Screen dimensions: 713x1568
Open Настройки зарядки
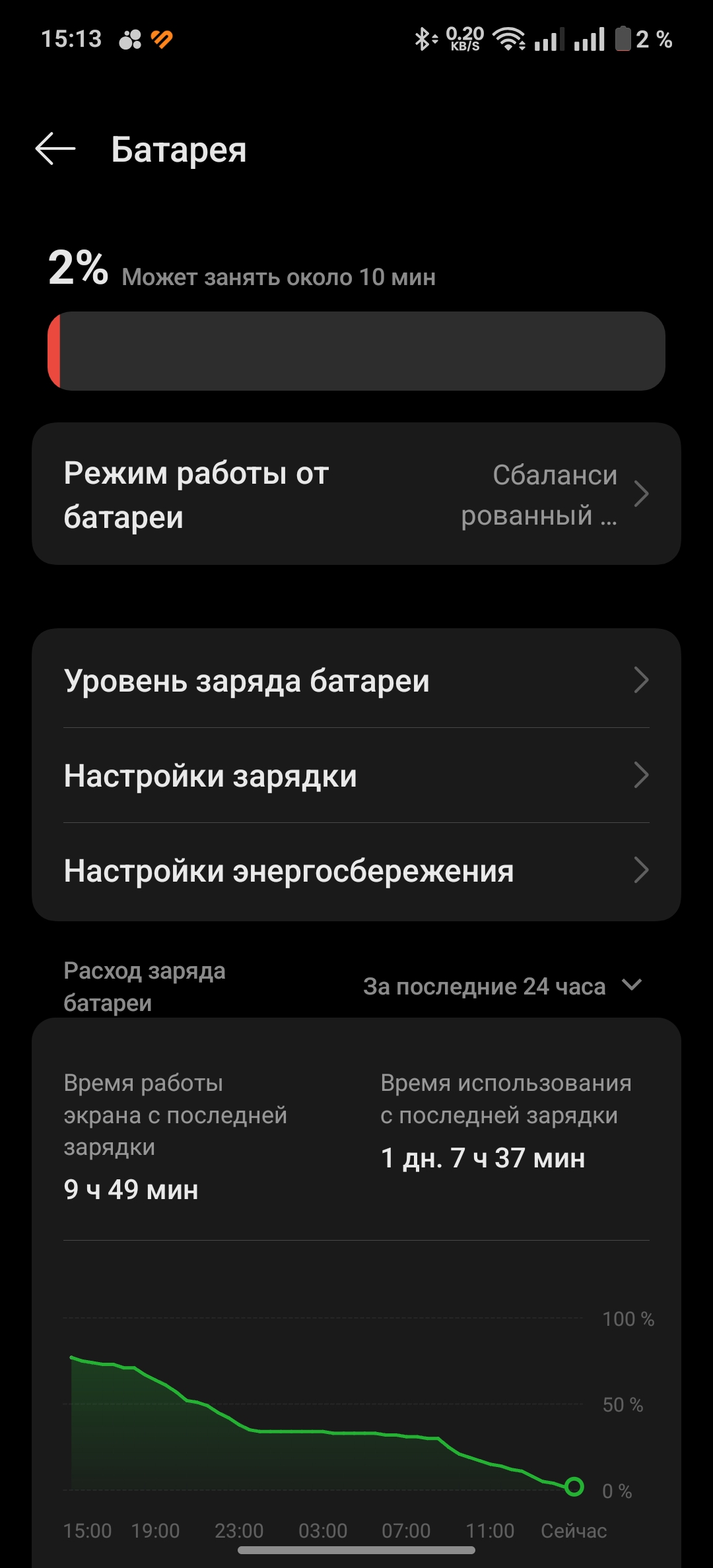click(x=356, y=775)
